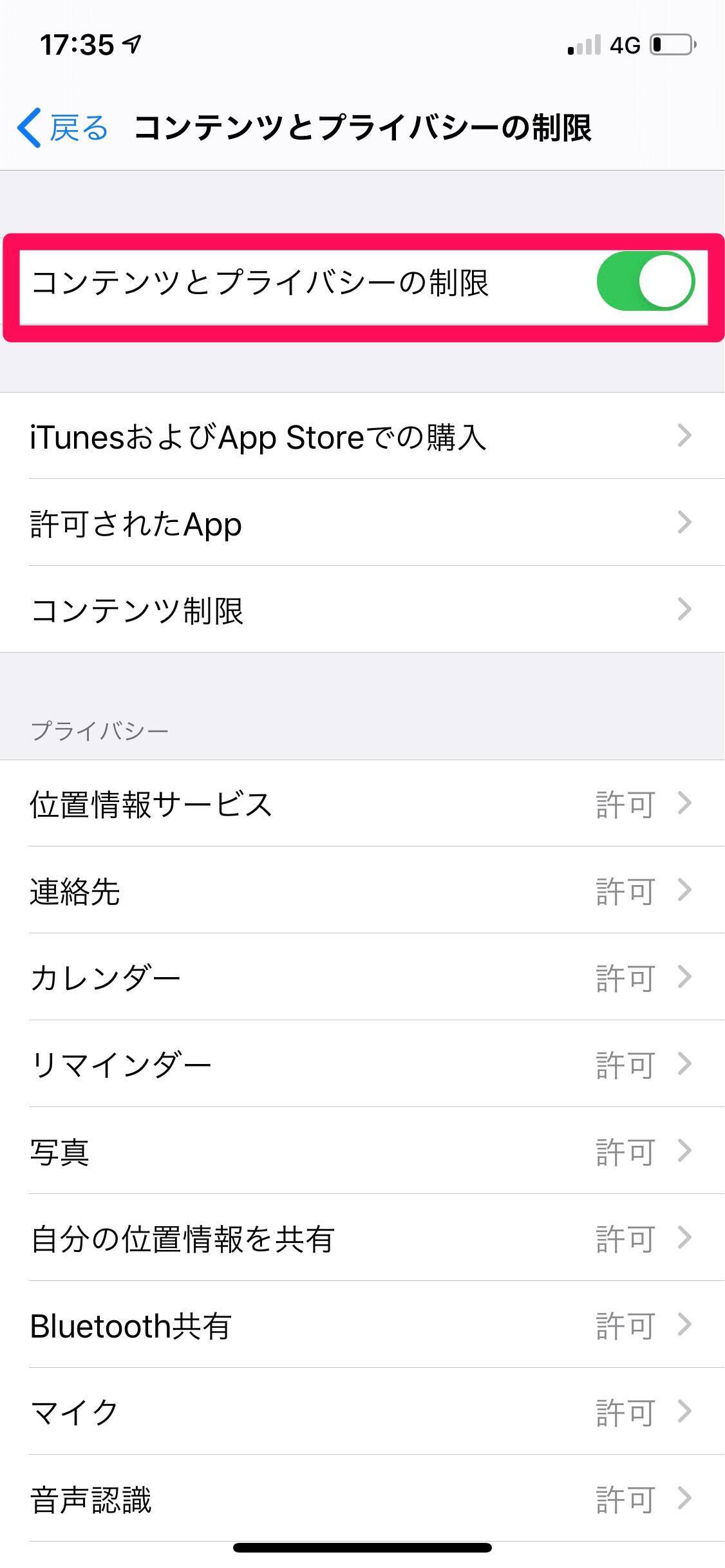Open 音声認識 setting
The height and width of the screenshot is (1568, 725).
(x=361, y=1499)
